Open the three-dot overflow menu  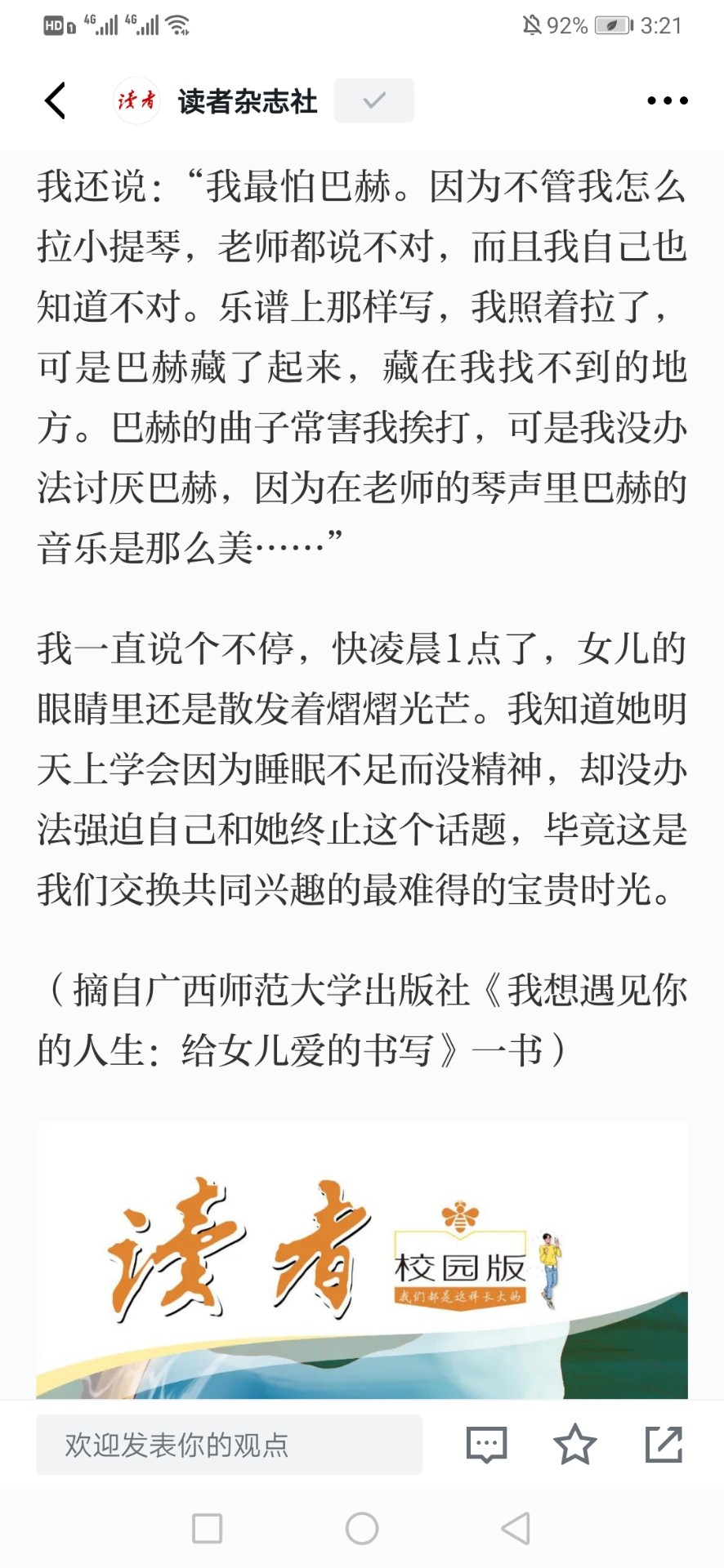(668, 100)
